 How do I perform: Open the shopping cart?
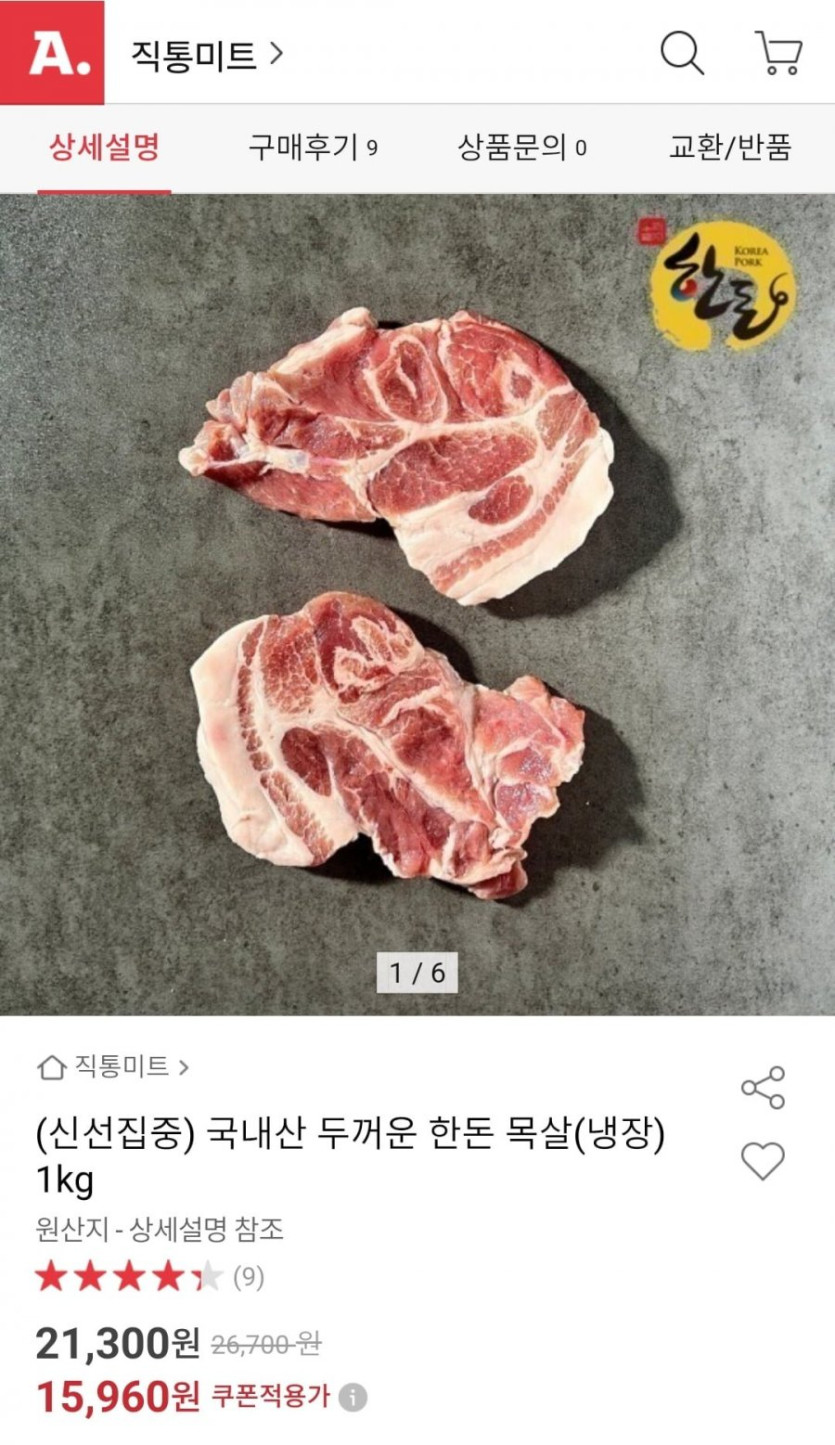coord(779,53)
